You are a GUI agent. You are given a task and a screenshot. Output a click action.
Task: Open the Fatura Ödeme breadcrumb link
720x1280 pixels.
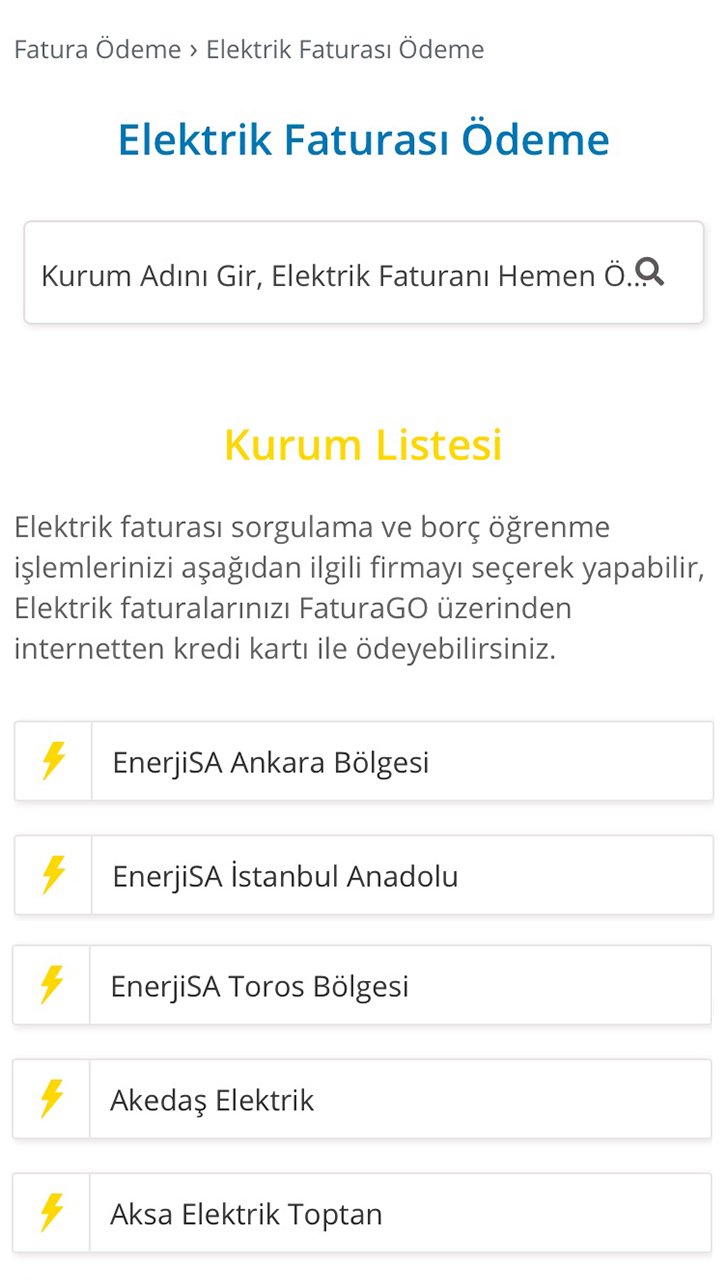click(x=97, y=49)
